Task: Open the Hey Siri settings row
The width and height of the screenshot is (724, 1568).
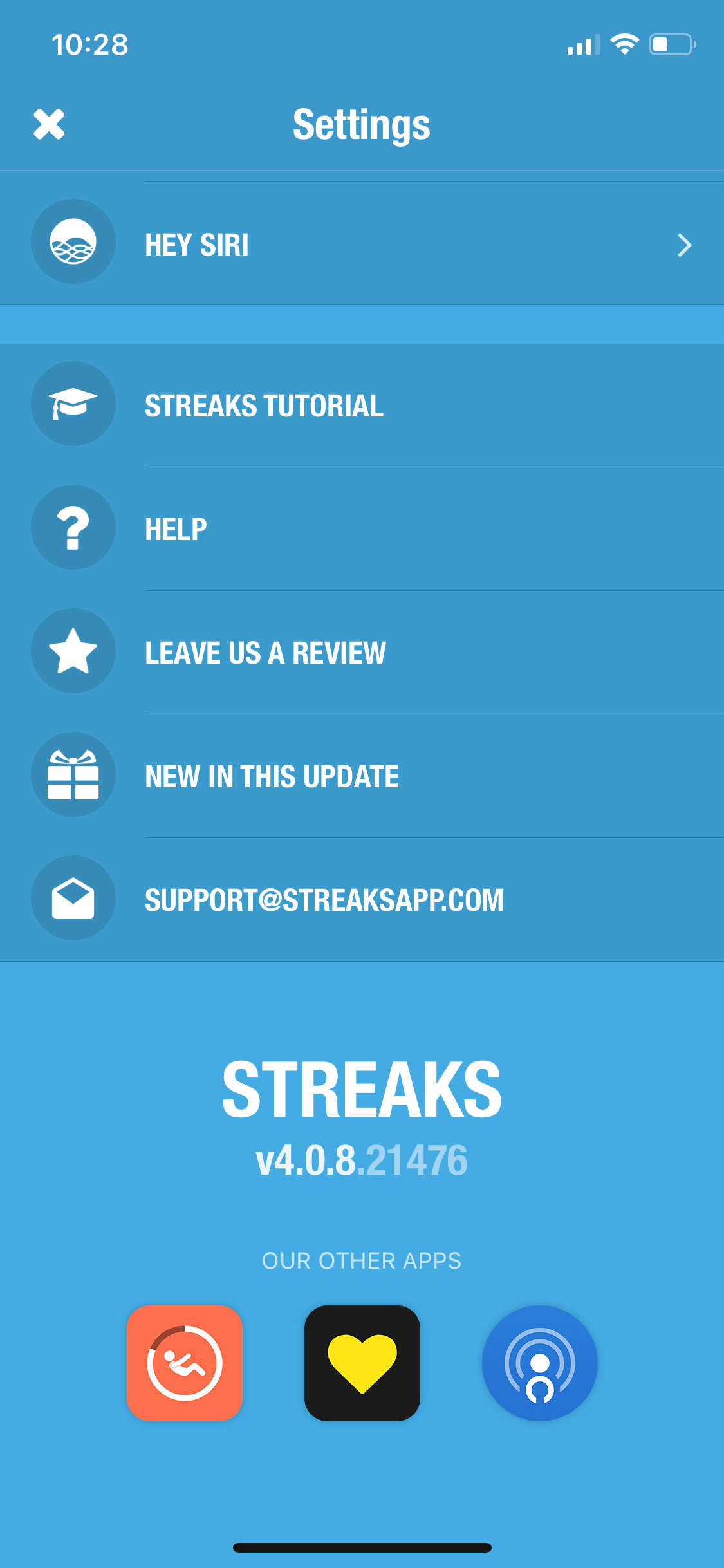Action: 362,243
